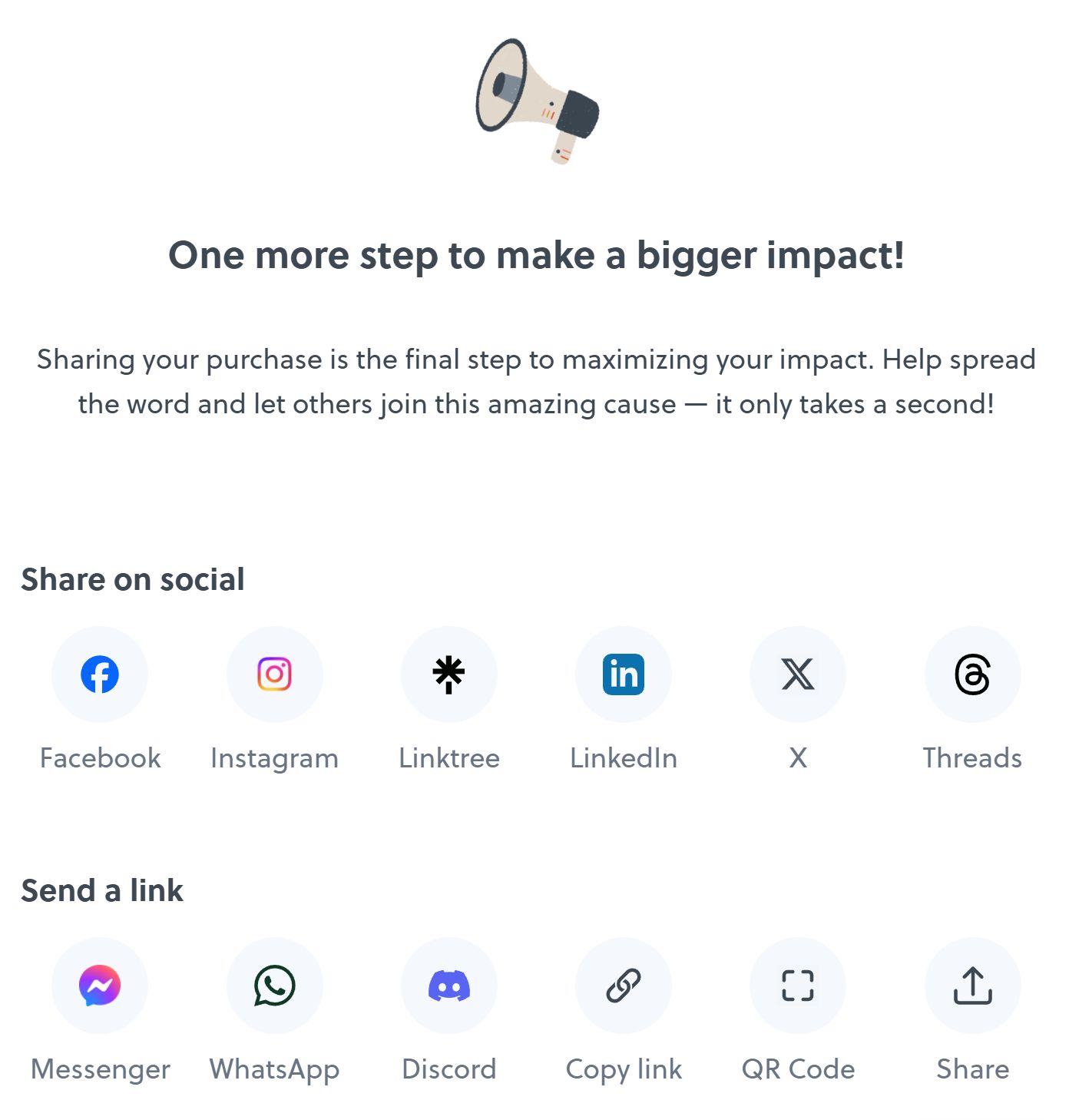Select the 'Threads' text label
This screenshot has height=1120, width=1069.
[973, 757]
